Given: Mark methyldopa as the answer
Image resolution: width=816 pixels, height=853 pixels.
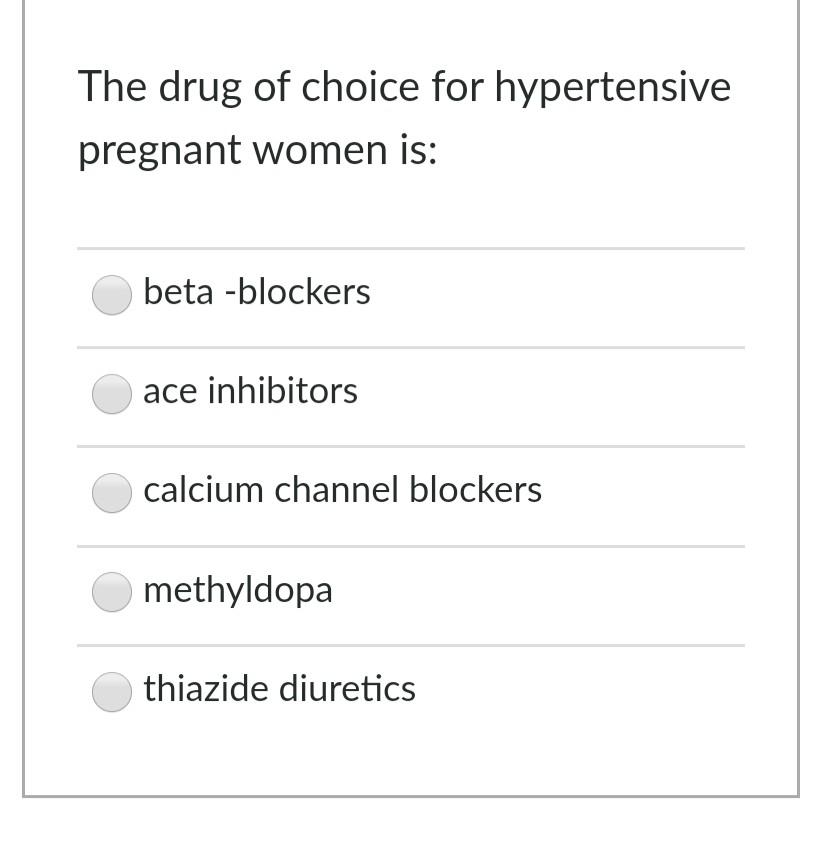Looking at the screenshot, I should [x=112, y=591].
